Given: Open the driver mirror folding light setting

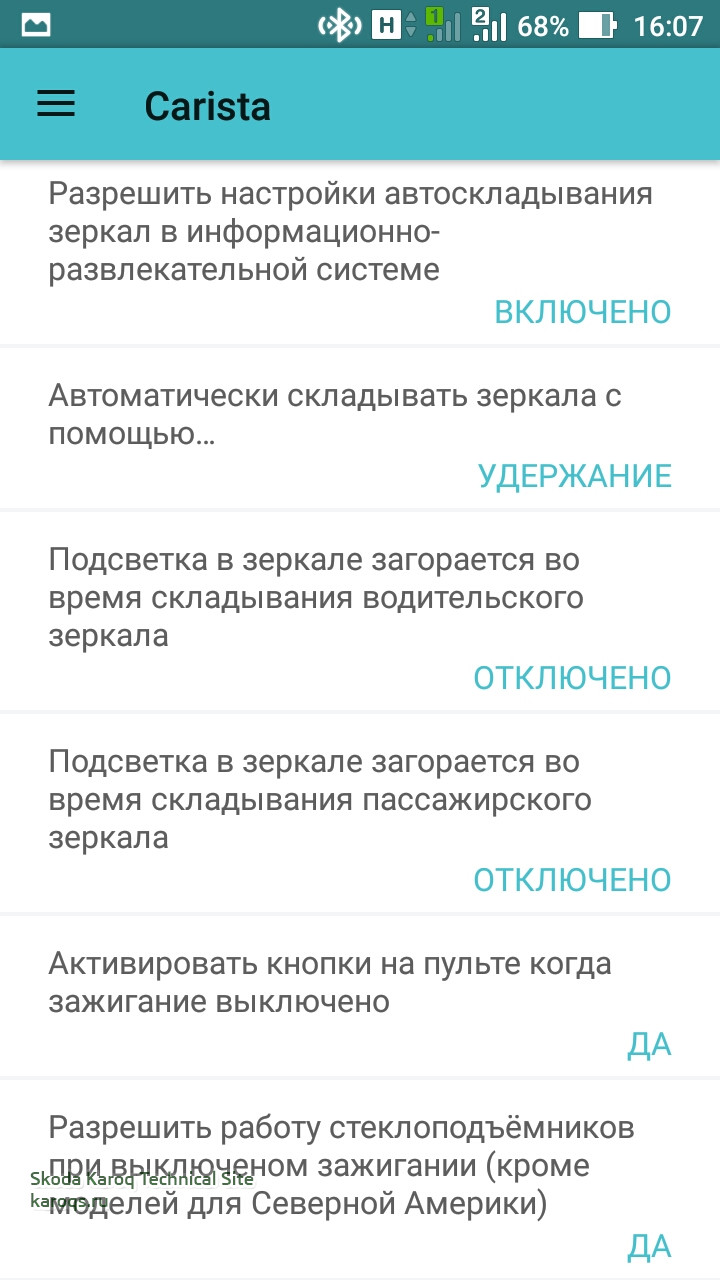Looking at the screenshot, I should 360,612.
